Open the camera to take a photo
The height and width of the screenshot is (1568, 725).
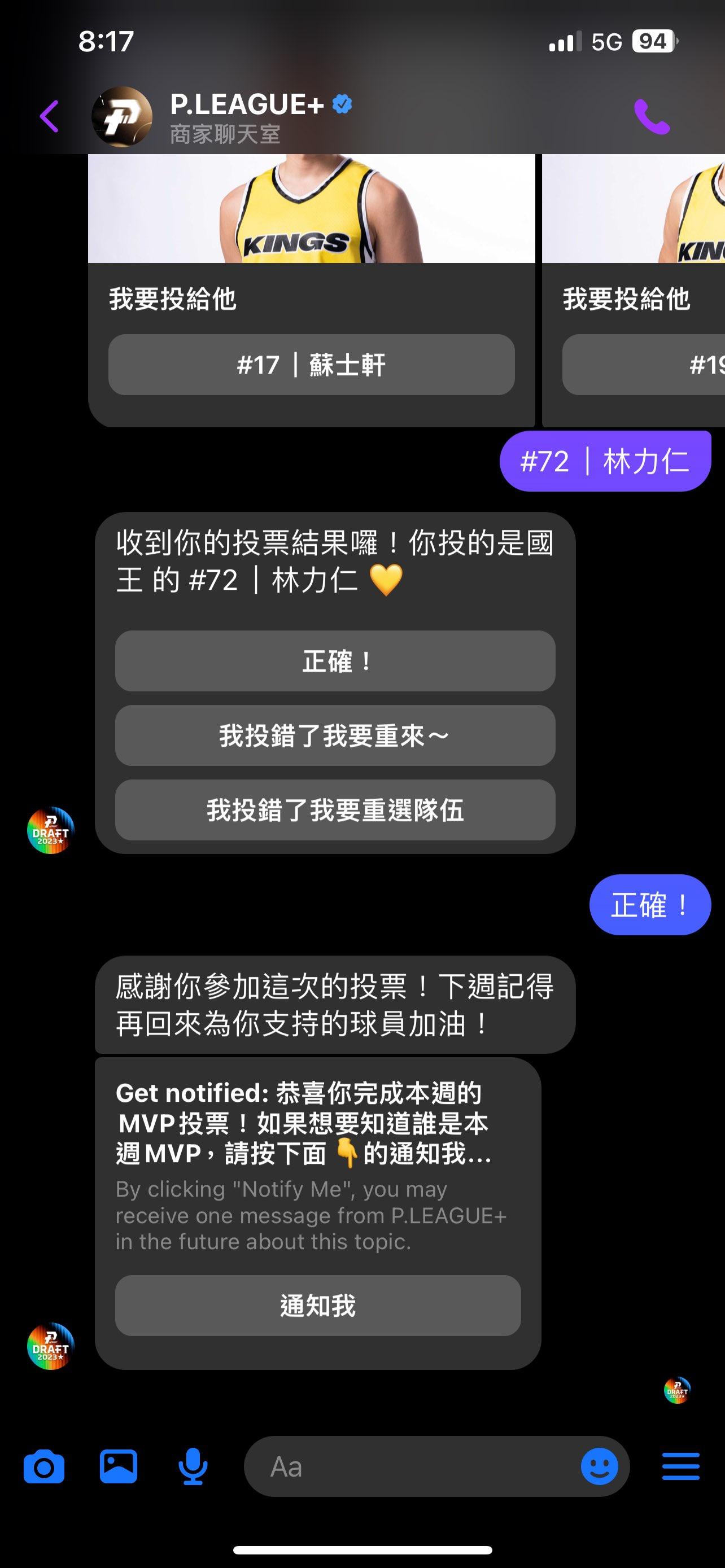click(44, 1467)
